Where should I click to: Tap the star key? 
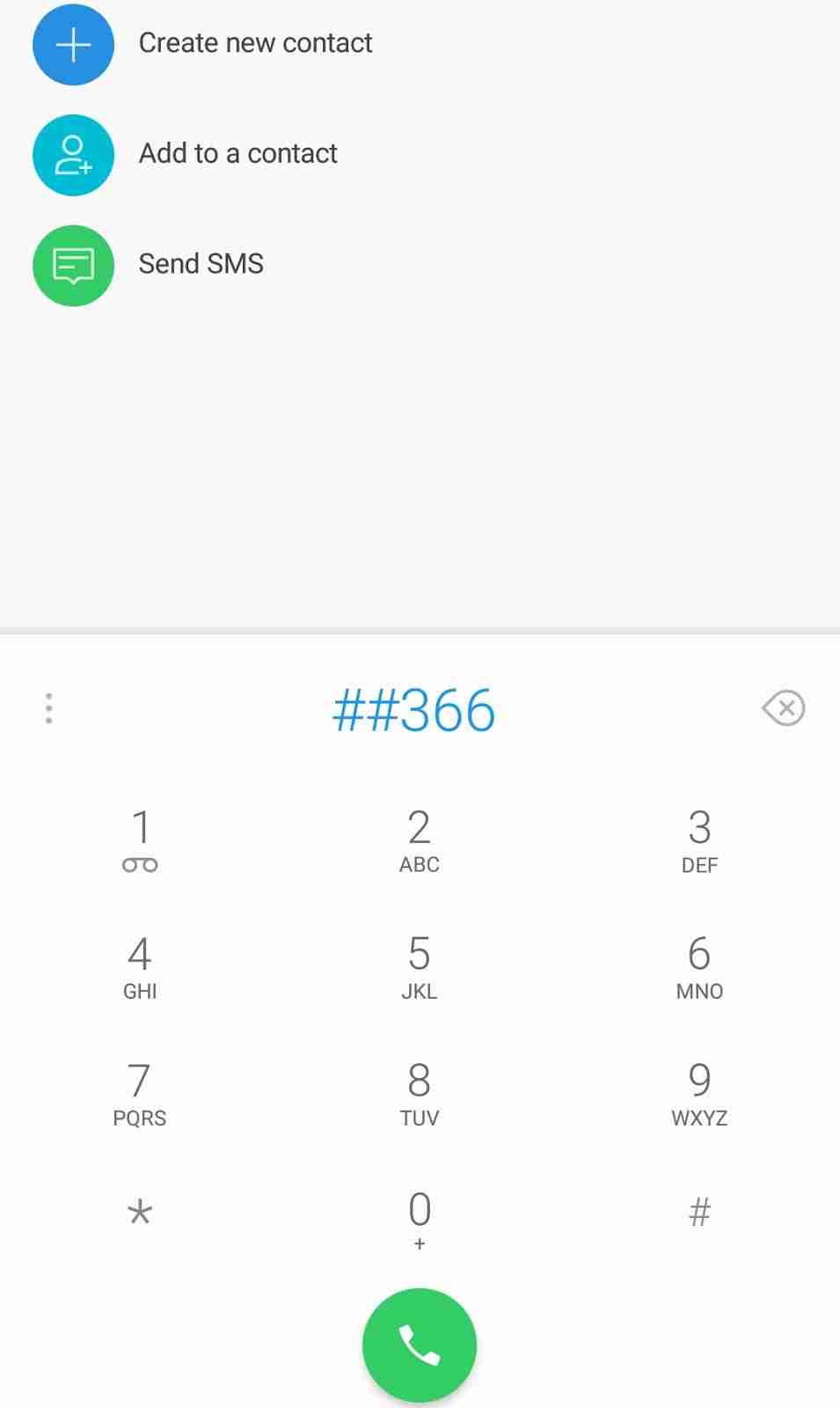click(140, 1213)
